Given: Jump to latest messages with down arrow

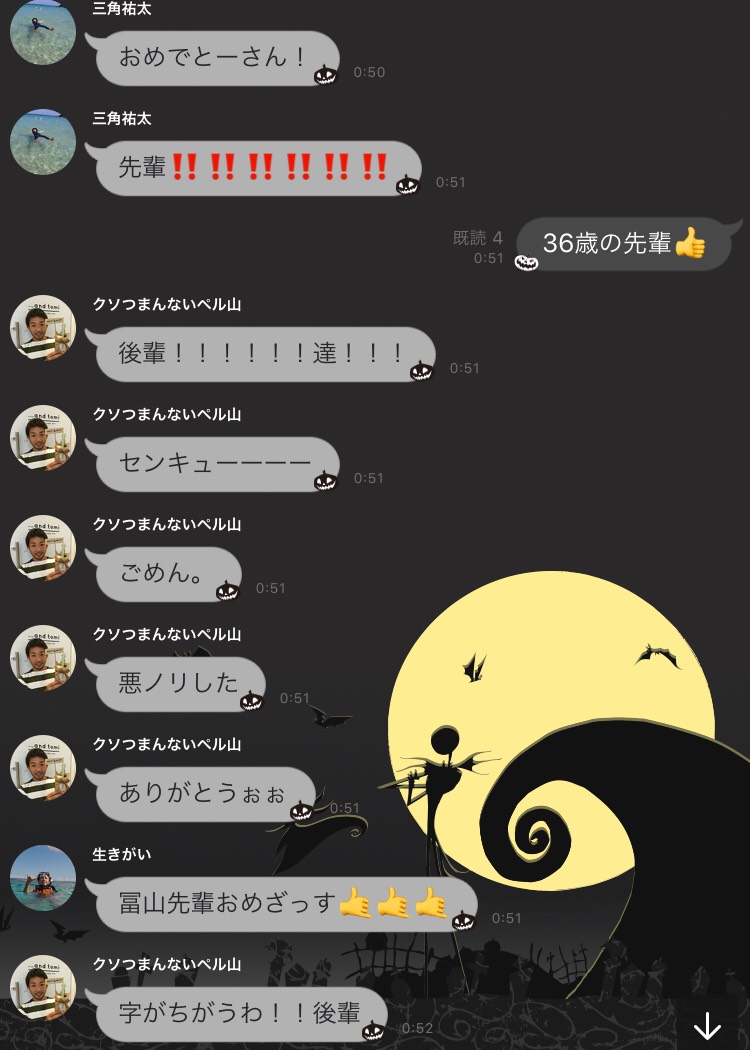Looking at the screenshot, I should click(707, 1026).
